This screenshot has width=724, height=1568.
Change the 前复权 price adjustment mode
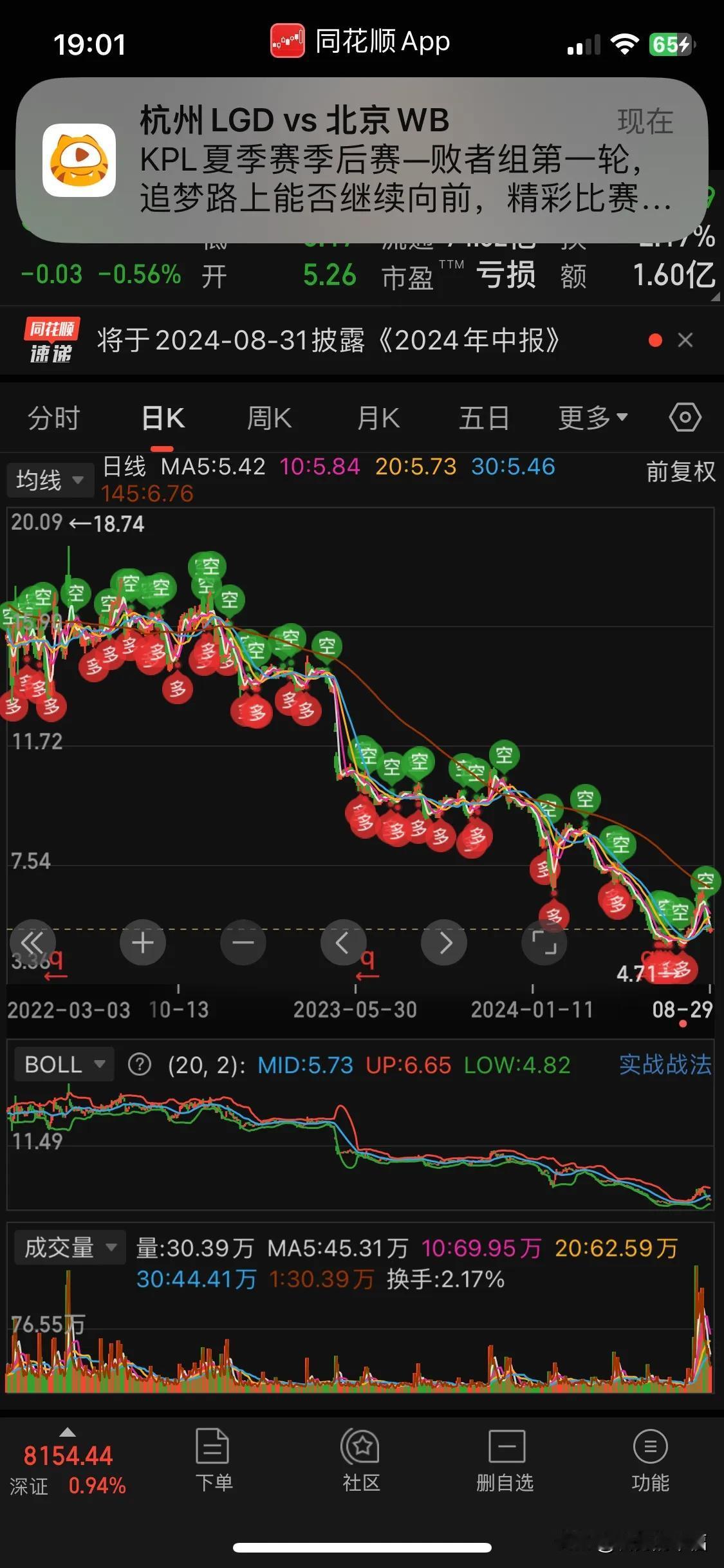(x=681, y=471)
